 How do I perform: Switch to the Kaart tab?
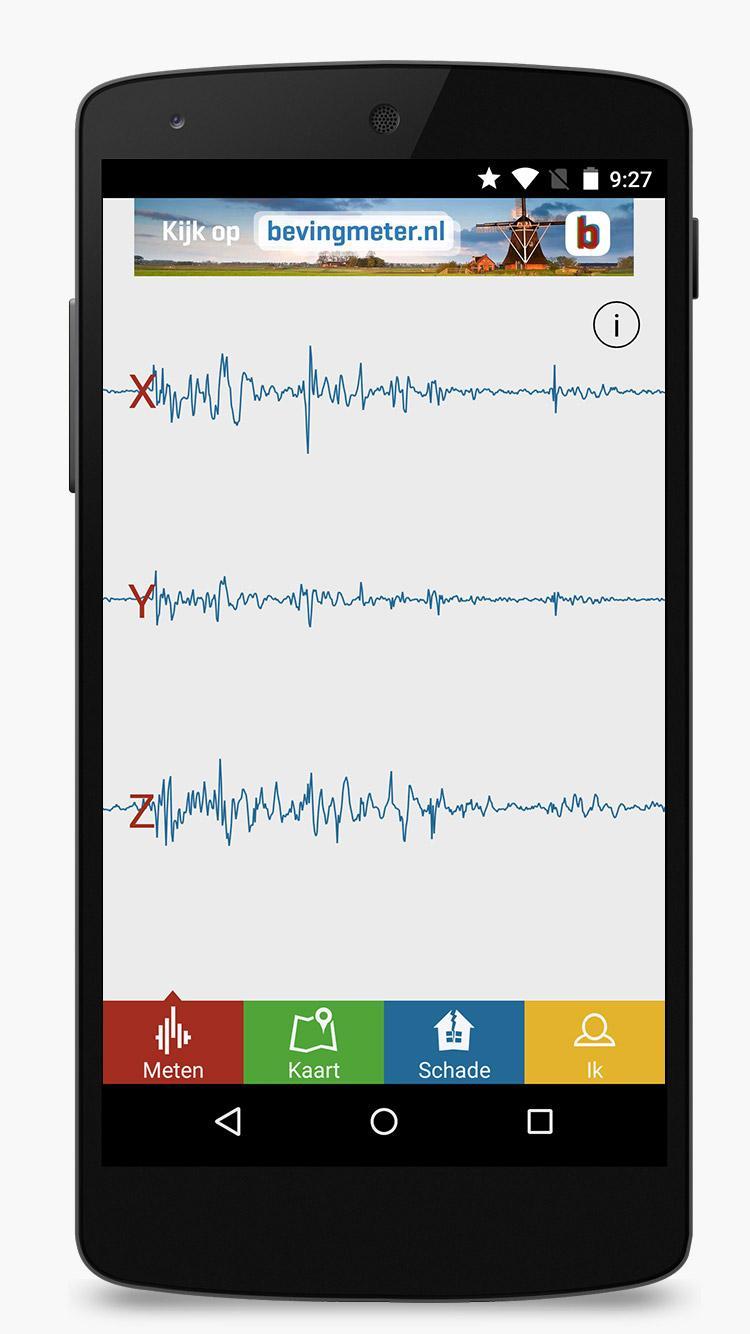[x=314, y=1042]
